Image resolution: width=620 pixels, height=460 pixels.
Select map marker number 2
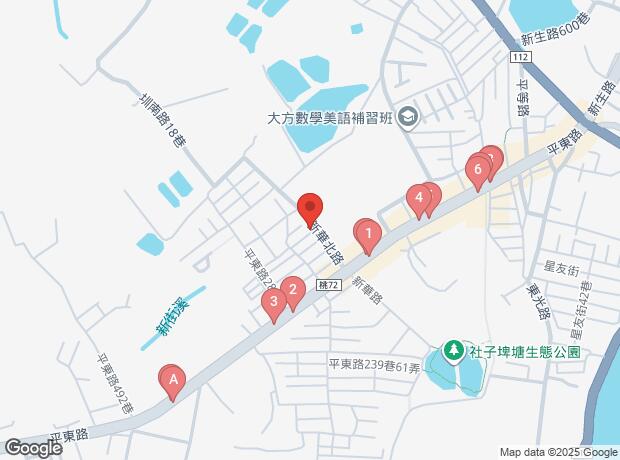pos(293,291)
